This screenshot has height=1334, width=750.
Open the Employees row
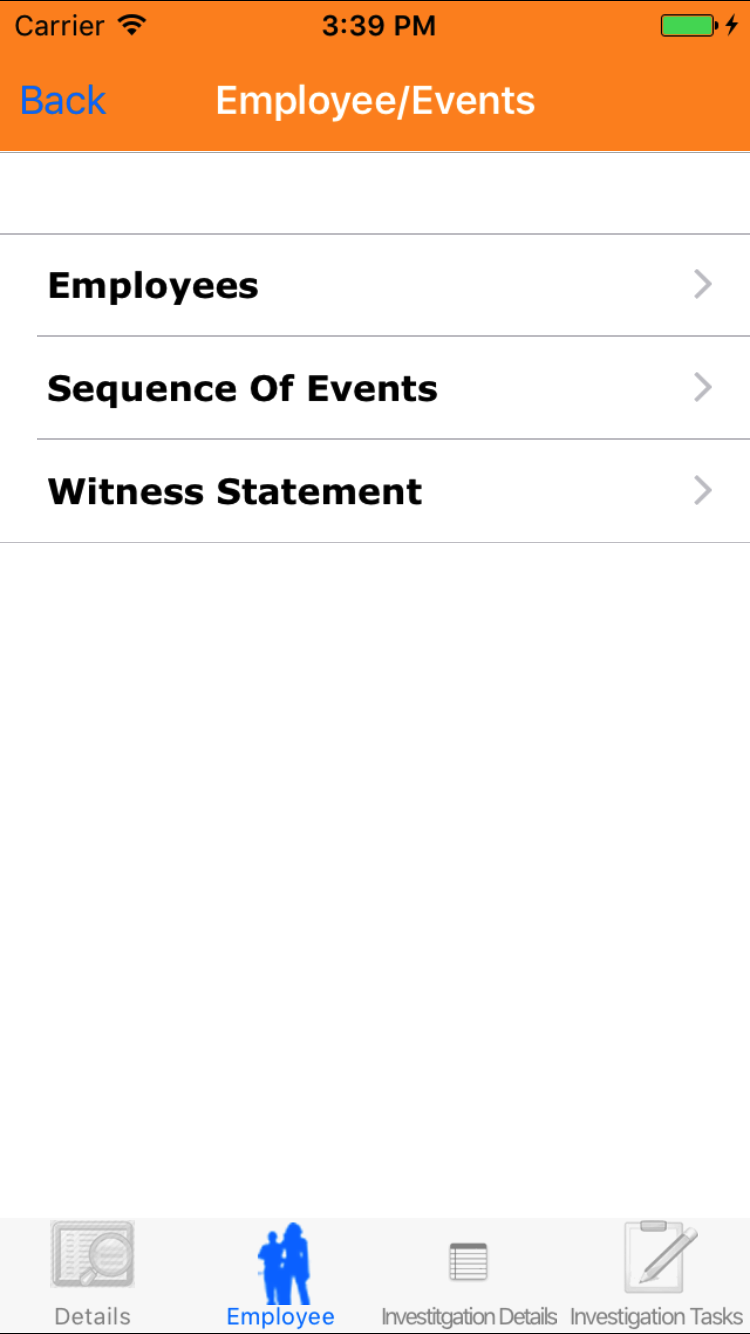375,286
